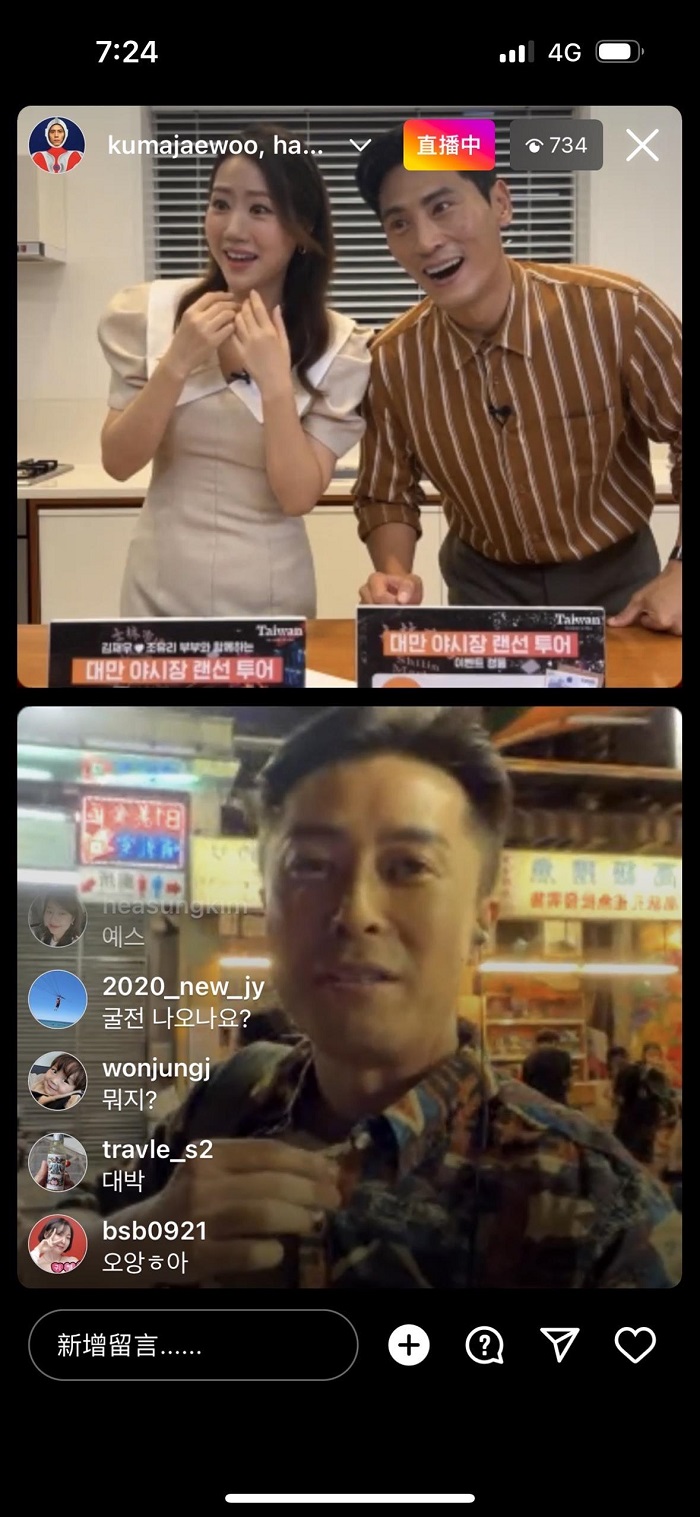Share this live with the paper plane
This screenshot has width=700, height=1517.
[x=560, y=1345]
